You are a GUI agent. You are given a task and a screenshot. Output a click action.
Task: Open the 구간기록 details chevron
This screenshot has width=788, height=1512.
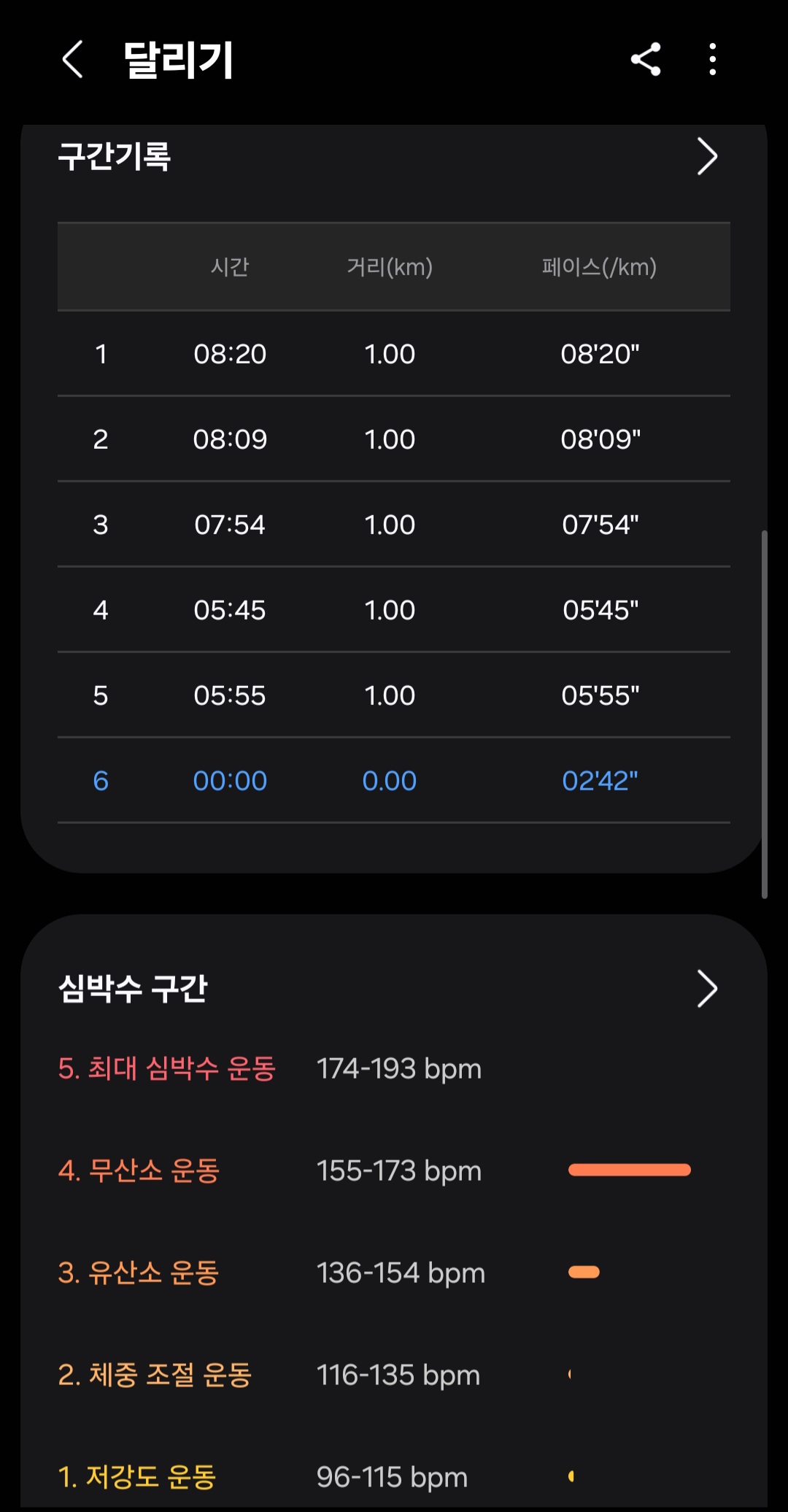coord(707,156)
